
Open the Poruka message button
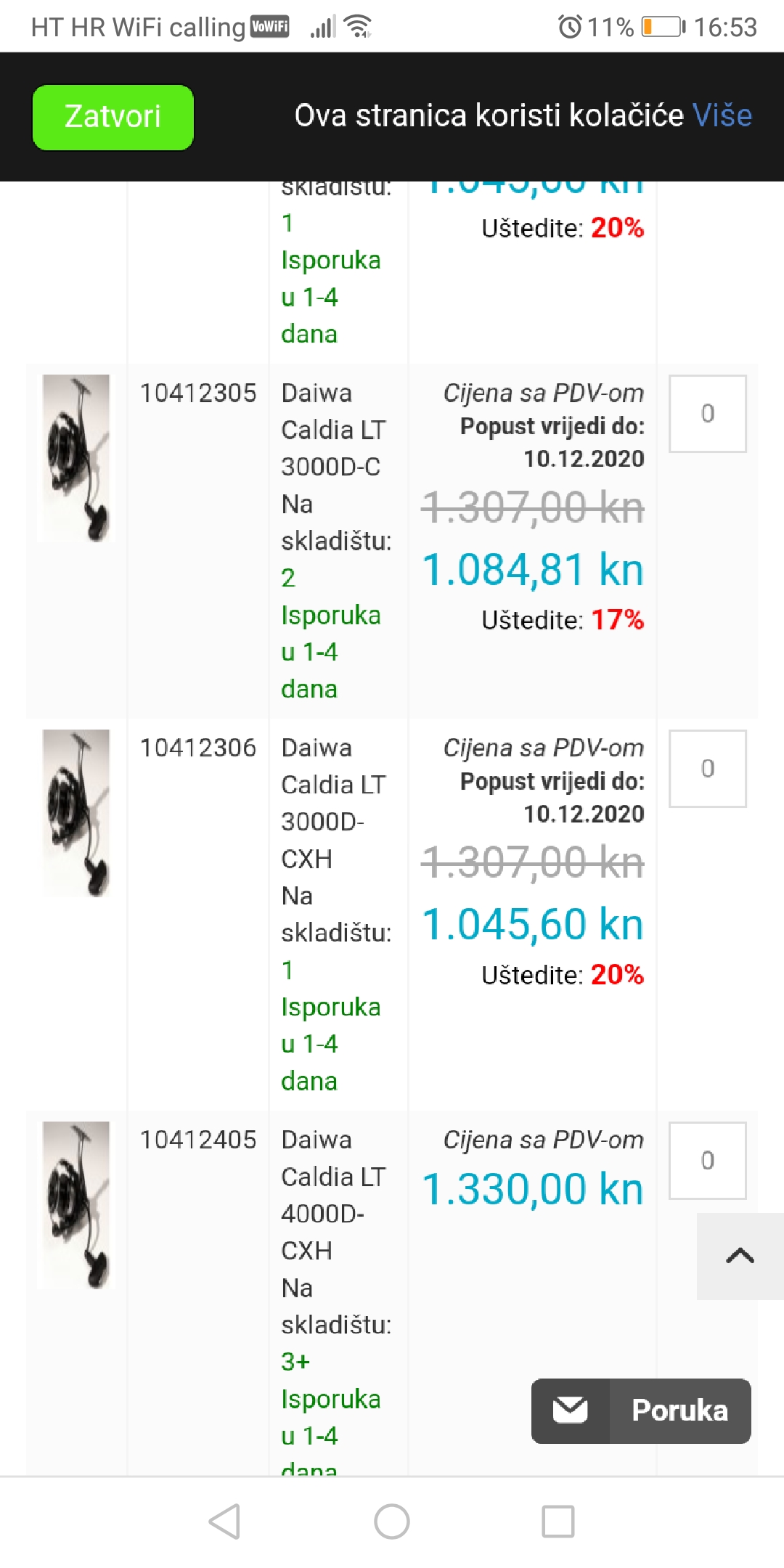(x=641, y=1410)
